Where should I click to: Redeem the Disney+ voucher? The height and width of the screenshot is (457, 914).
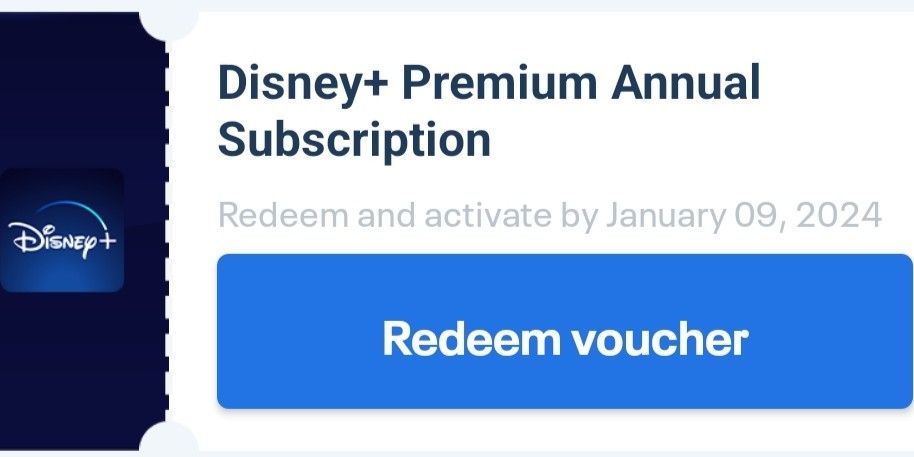(565, 339)
